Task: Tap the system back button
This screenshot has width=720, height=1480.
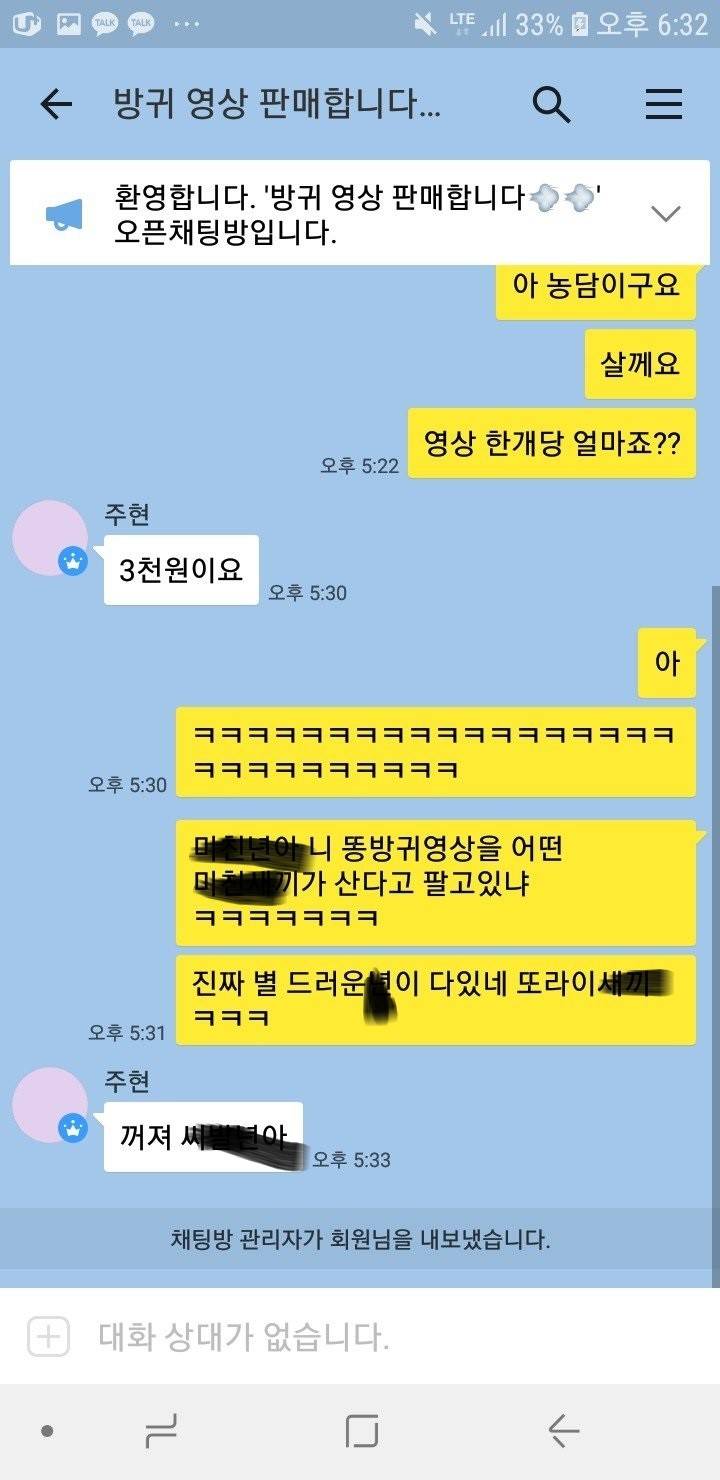Action: coord(563,1431)
